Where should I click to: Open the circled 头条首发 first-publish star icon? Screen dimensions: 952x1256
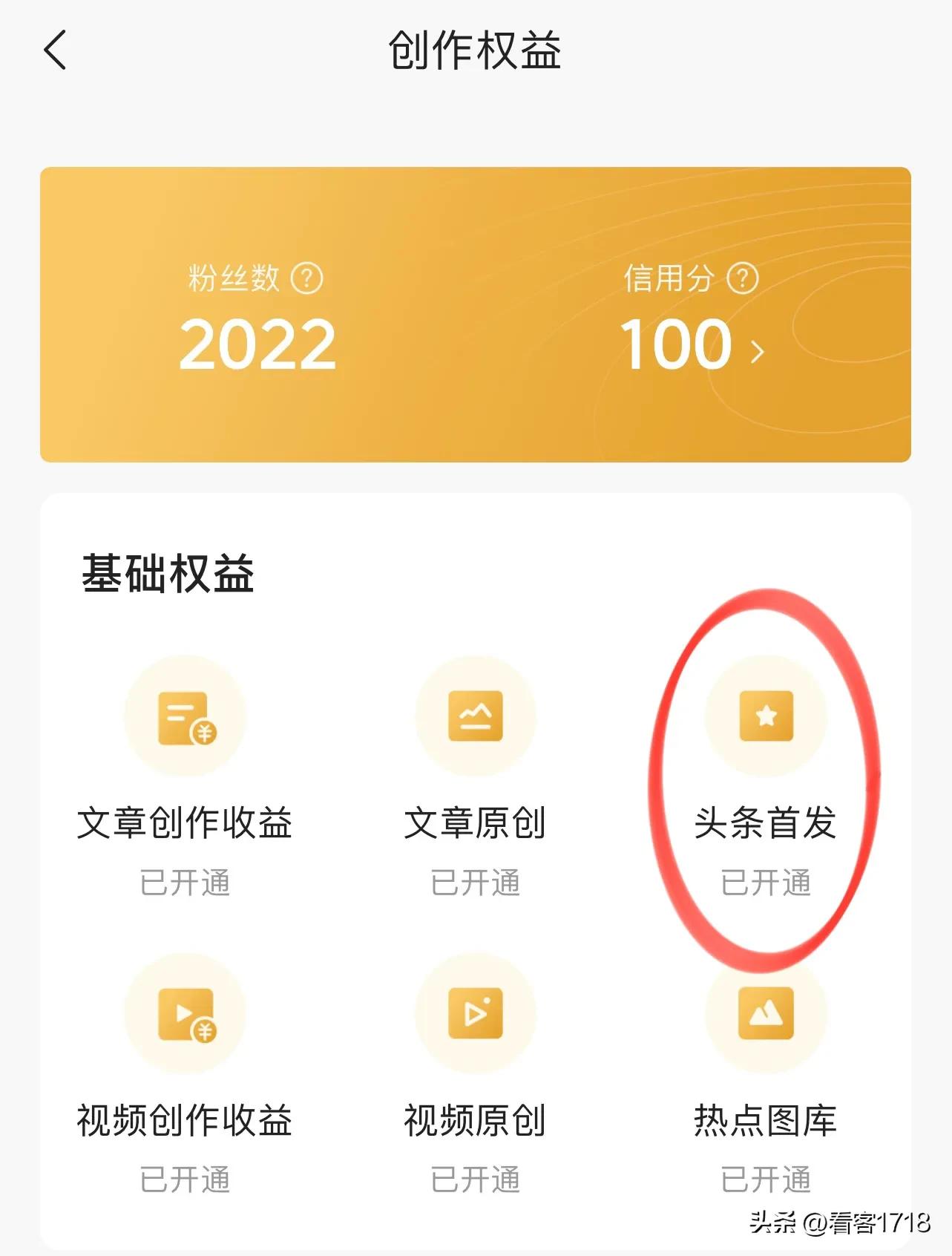(766, 716)
